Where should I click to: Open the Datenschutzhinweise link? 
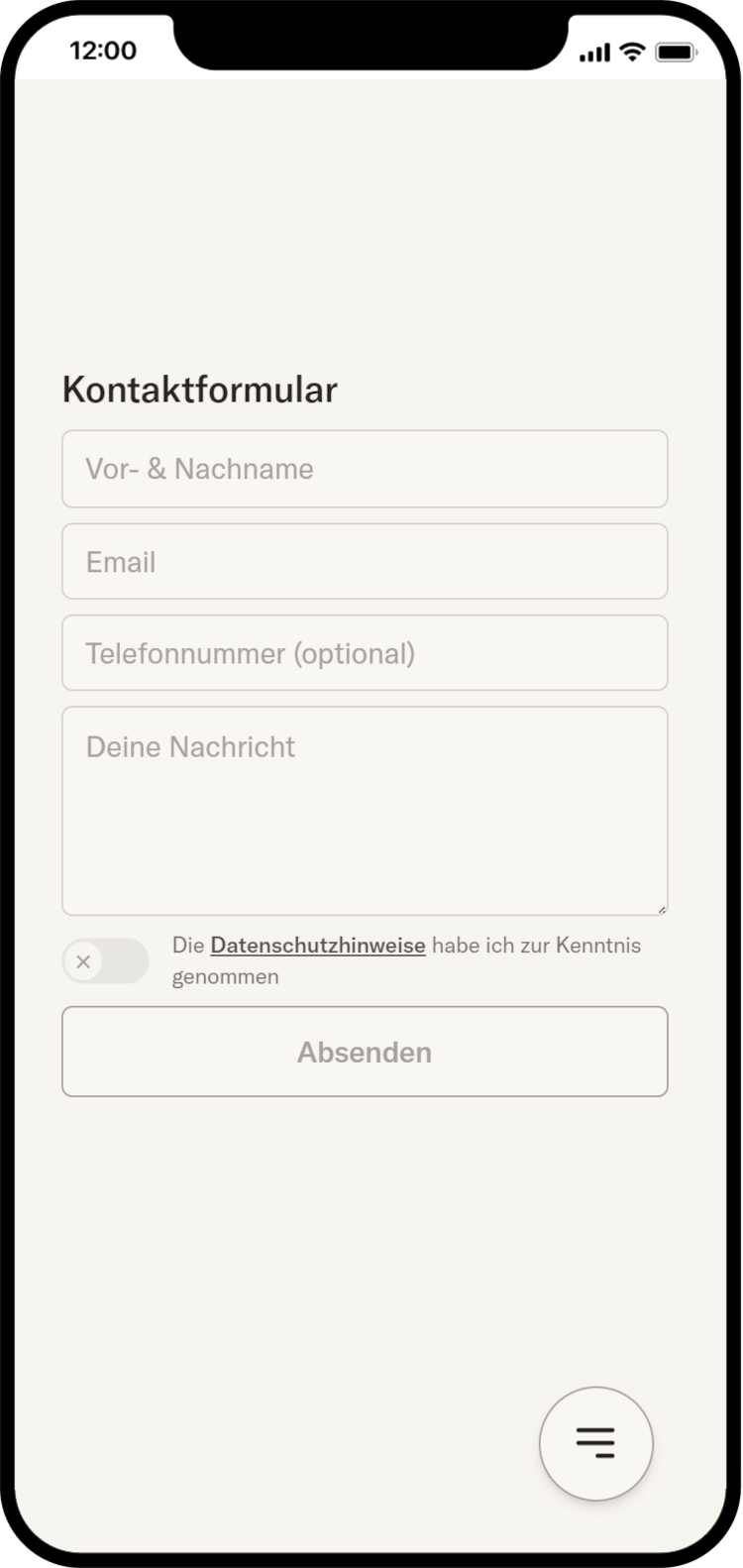[x=318, y=946]
